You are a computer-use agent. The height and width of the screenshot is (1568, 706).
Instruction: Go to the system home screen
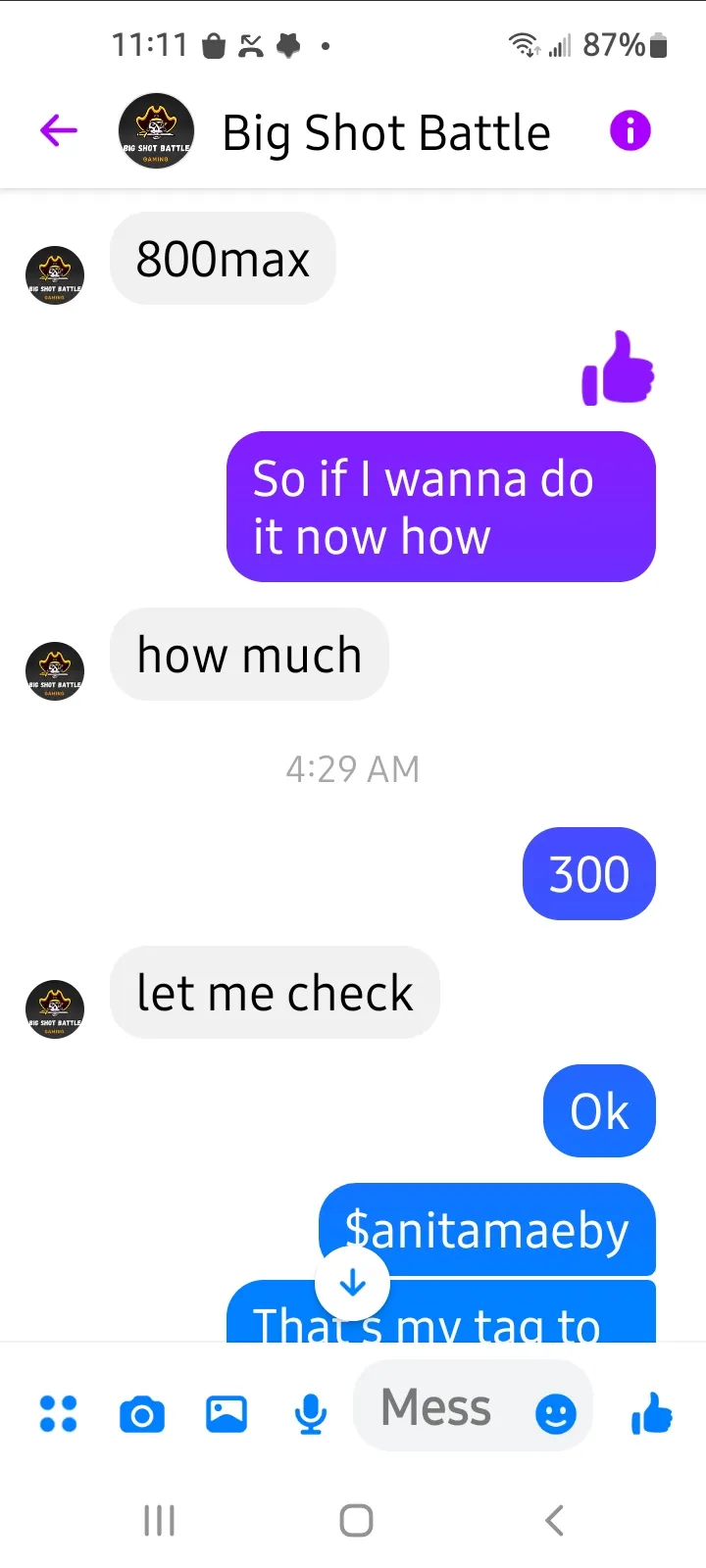[356, 1520]
